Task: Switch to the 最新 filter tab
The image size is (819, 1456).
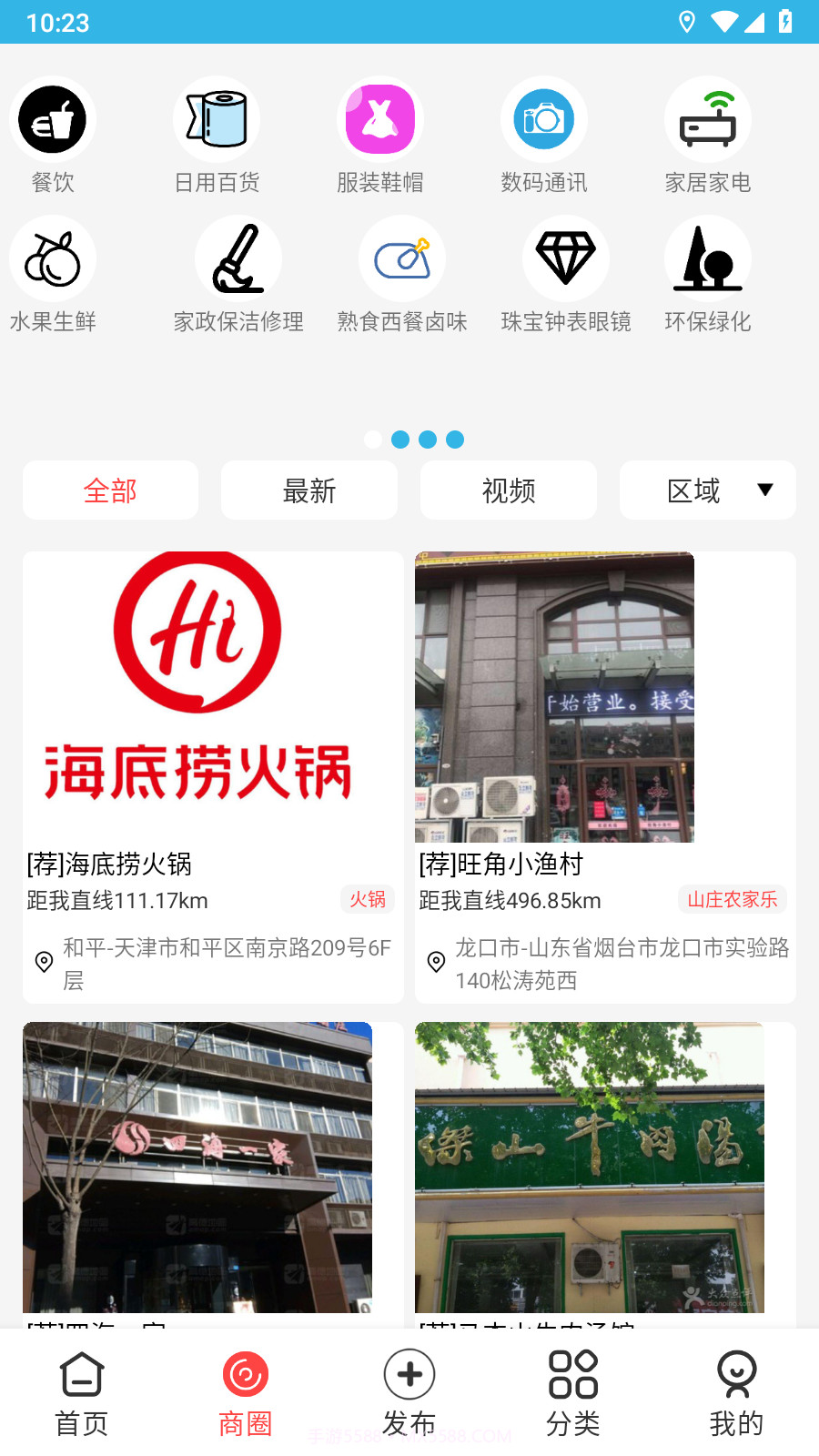Action: [x=308, y=490]
